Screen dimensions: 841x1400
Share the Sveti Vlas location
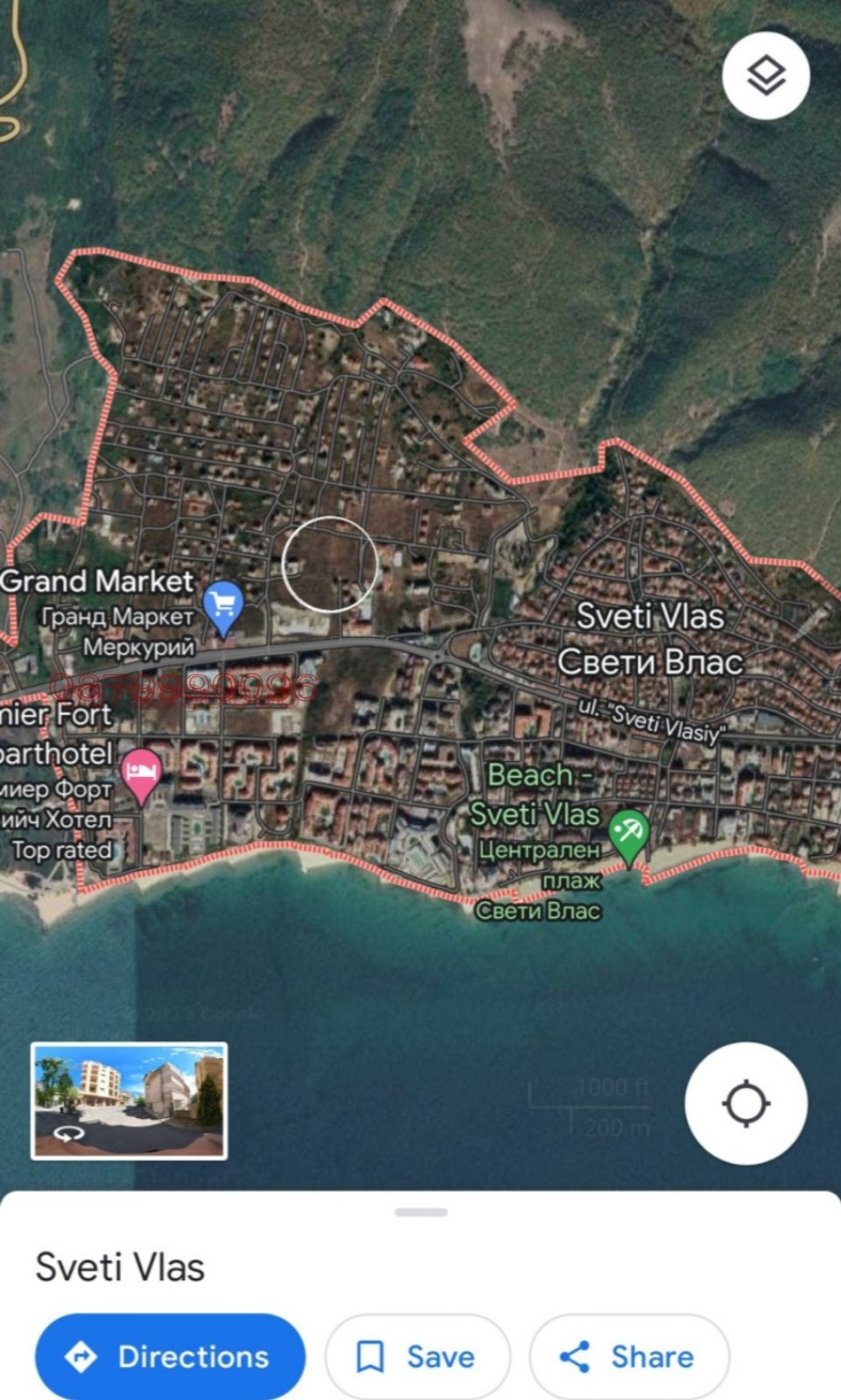[628, 1356]
